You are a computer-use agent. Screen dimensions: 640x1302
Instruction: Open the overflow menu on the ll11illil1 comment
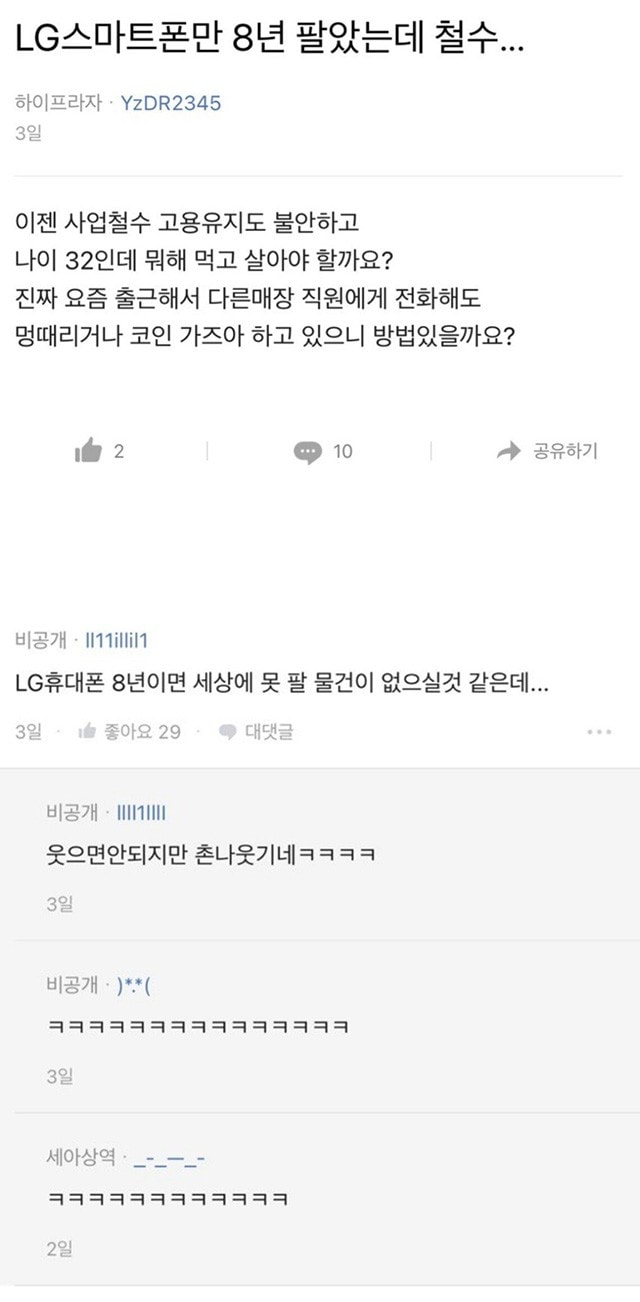pos(599,732)
